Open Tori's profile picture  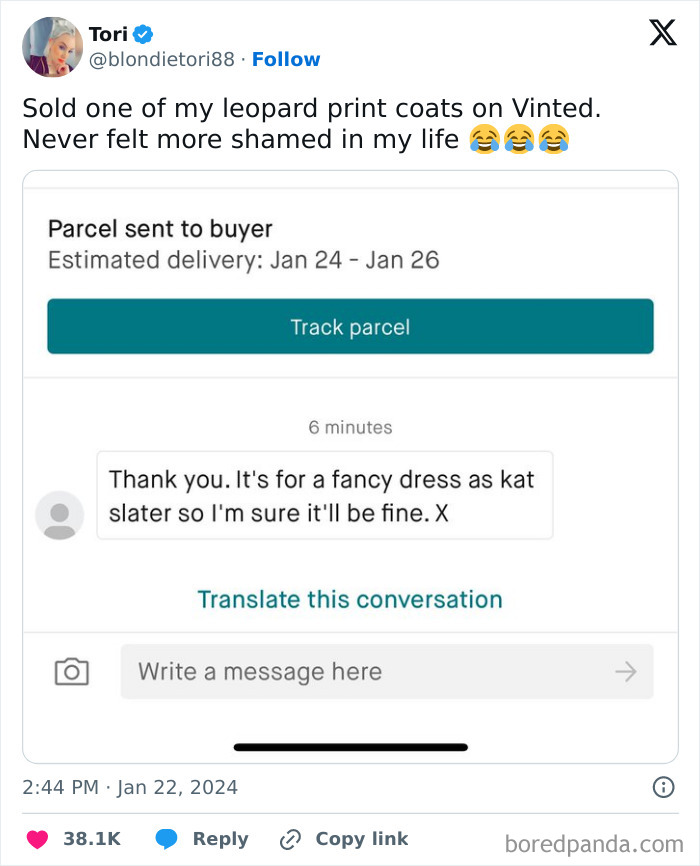[x=52, y=47]
